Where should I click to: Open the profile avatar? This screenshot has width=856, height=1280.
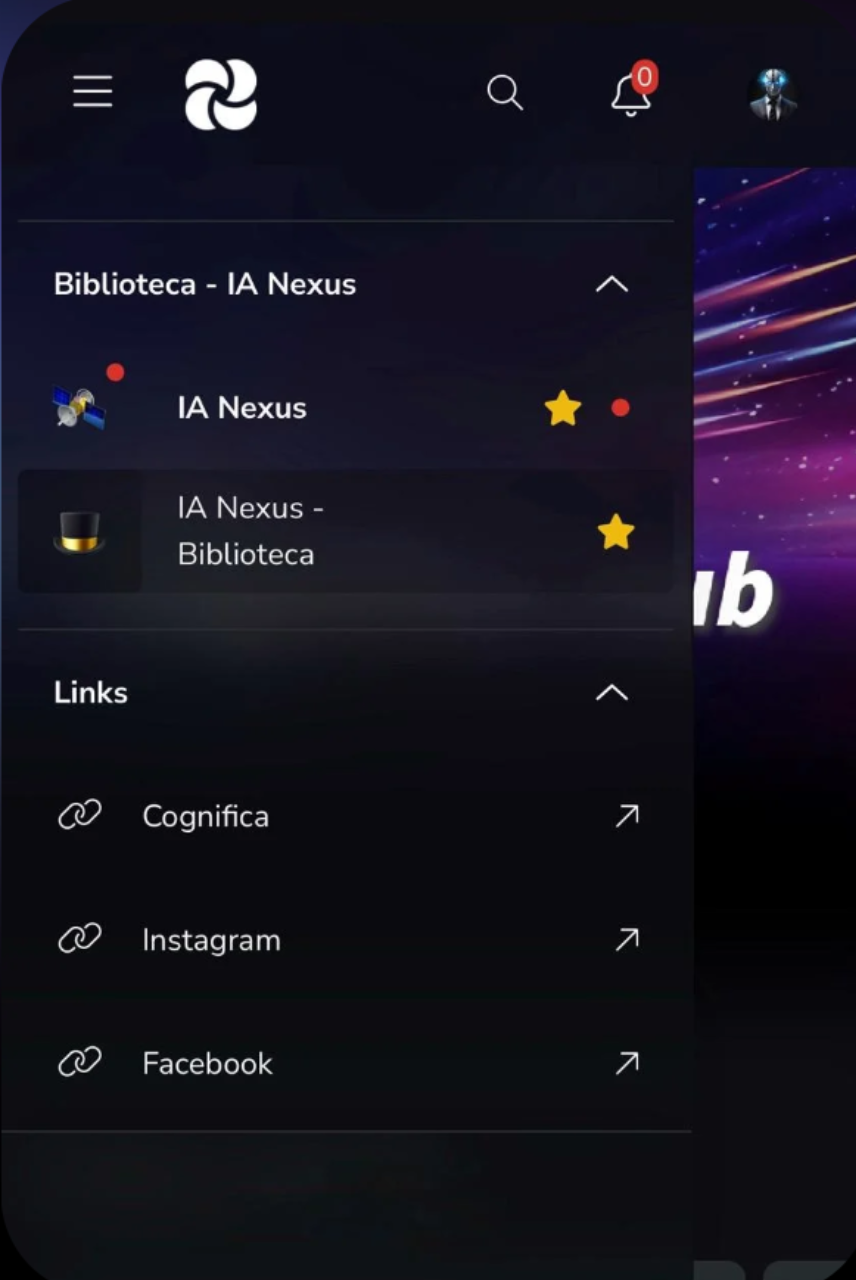coord(772,96)
